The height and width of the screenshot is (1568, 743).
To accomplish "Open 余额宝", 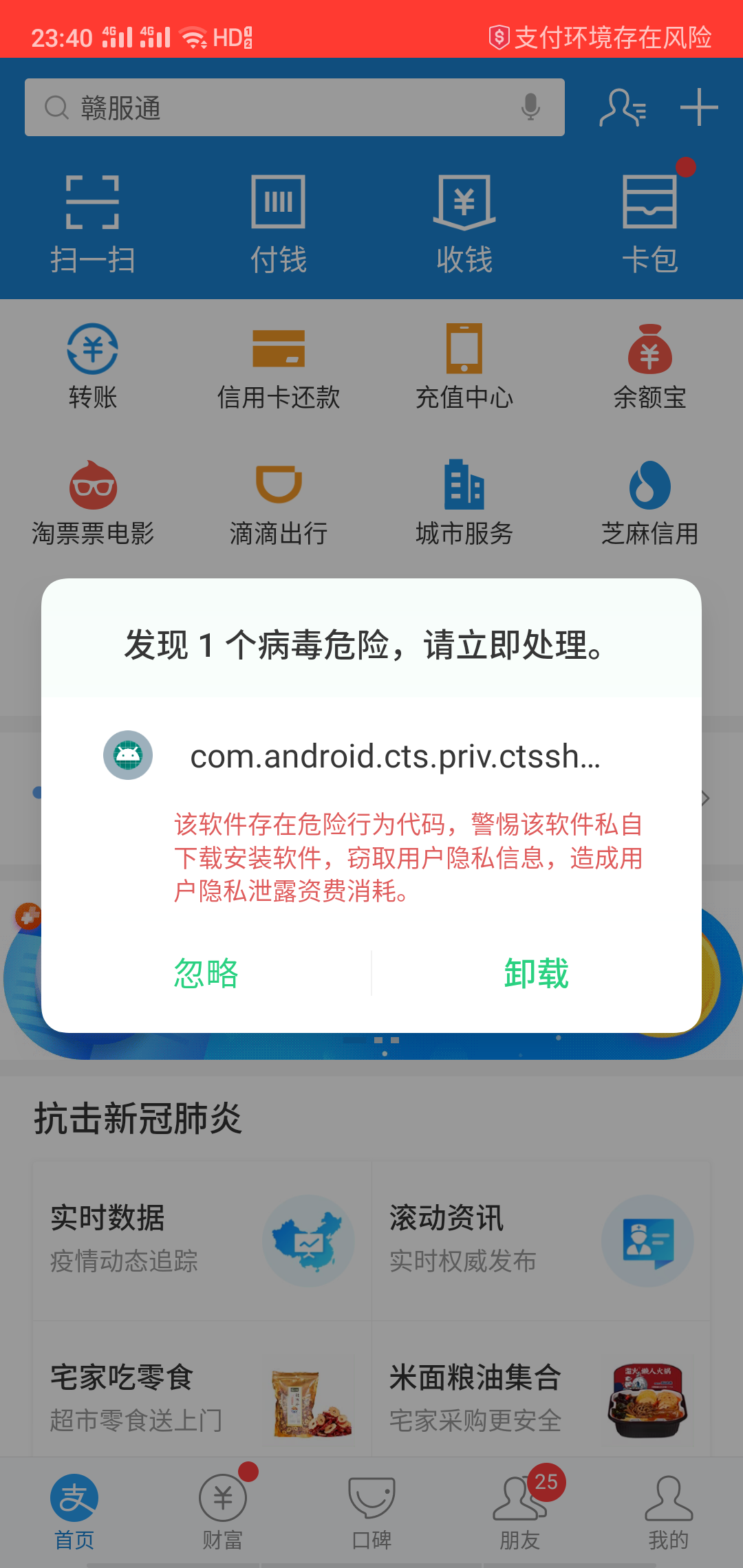I will click(649, 367).
